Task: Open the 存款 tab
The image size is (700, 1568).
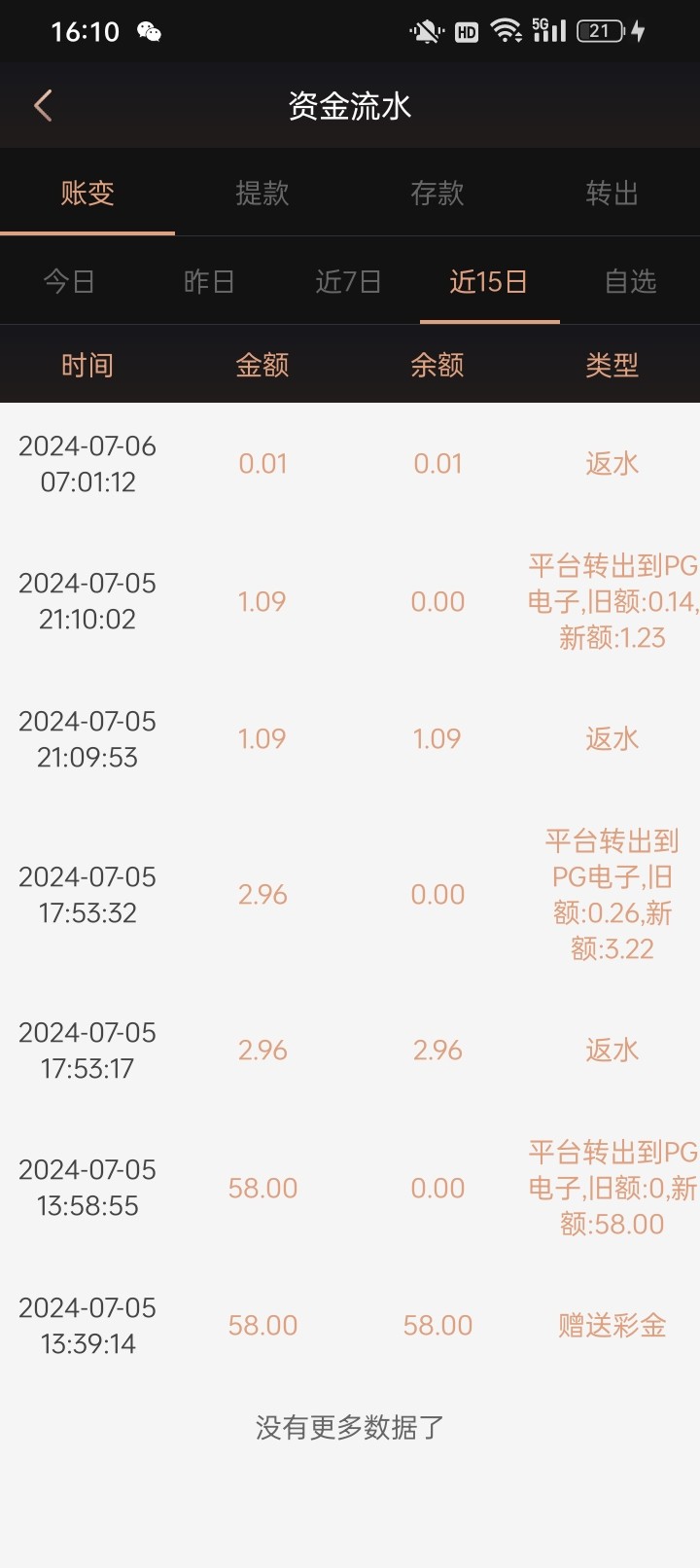Action: click(437, 193)
